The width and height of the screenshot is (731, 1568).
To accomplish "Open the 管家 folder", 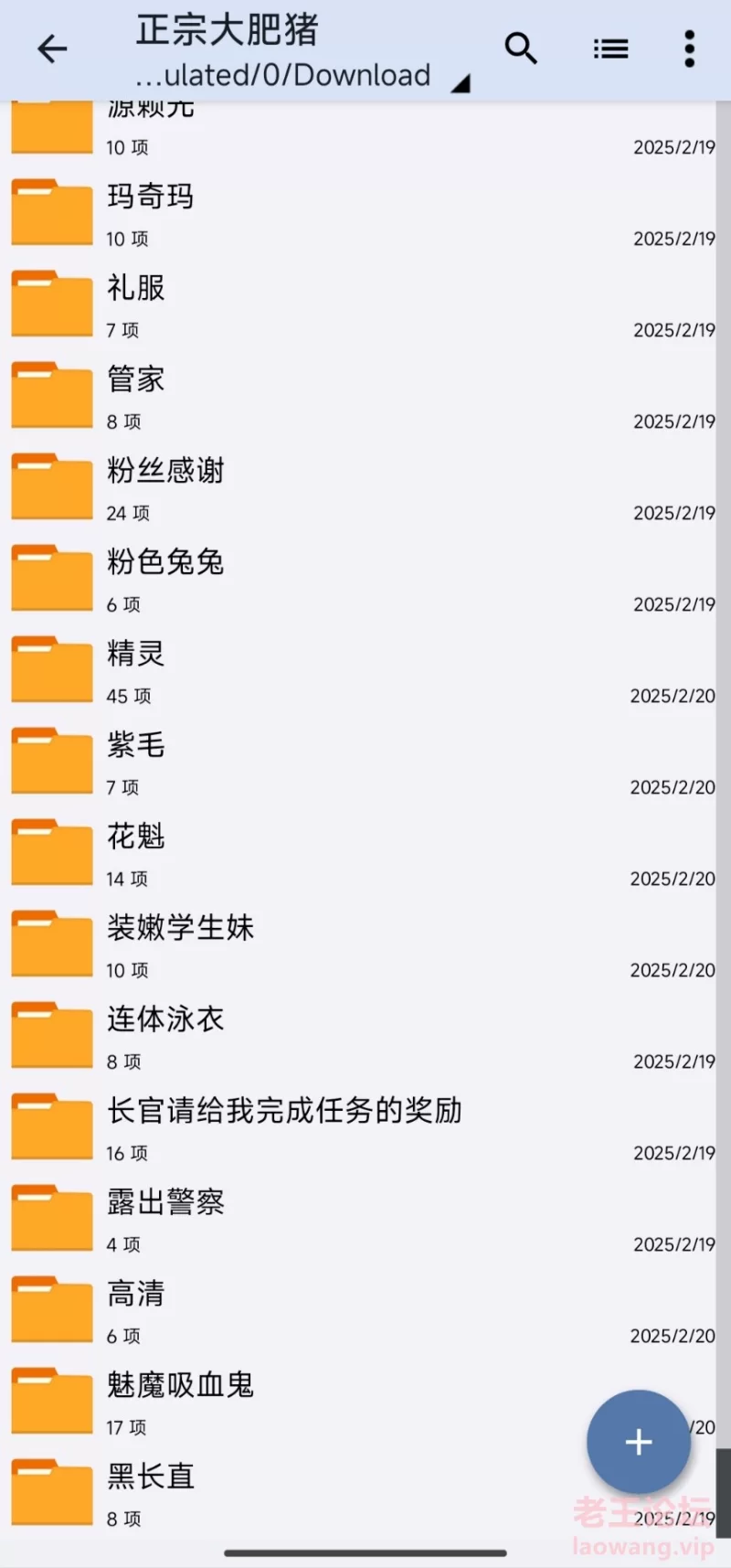I will click(136, 380).
